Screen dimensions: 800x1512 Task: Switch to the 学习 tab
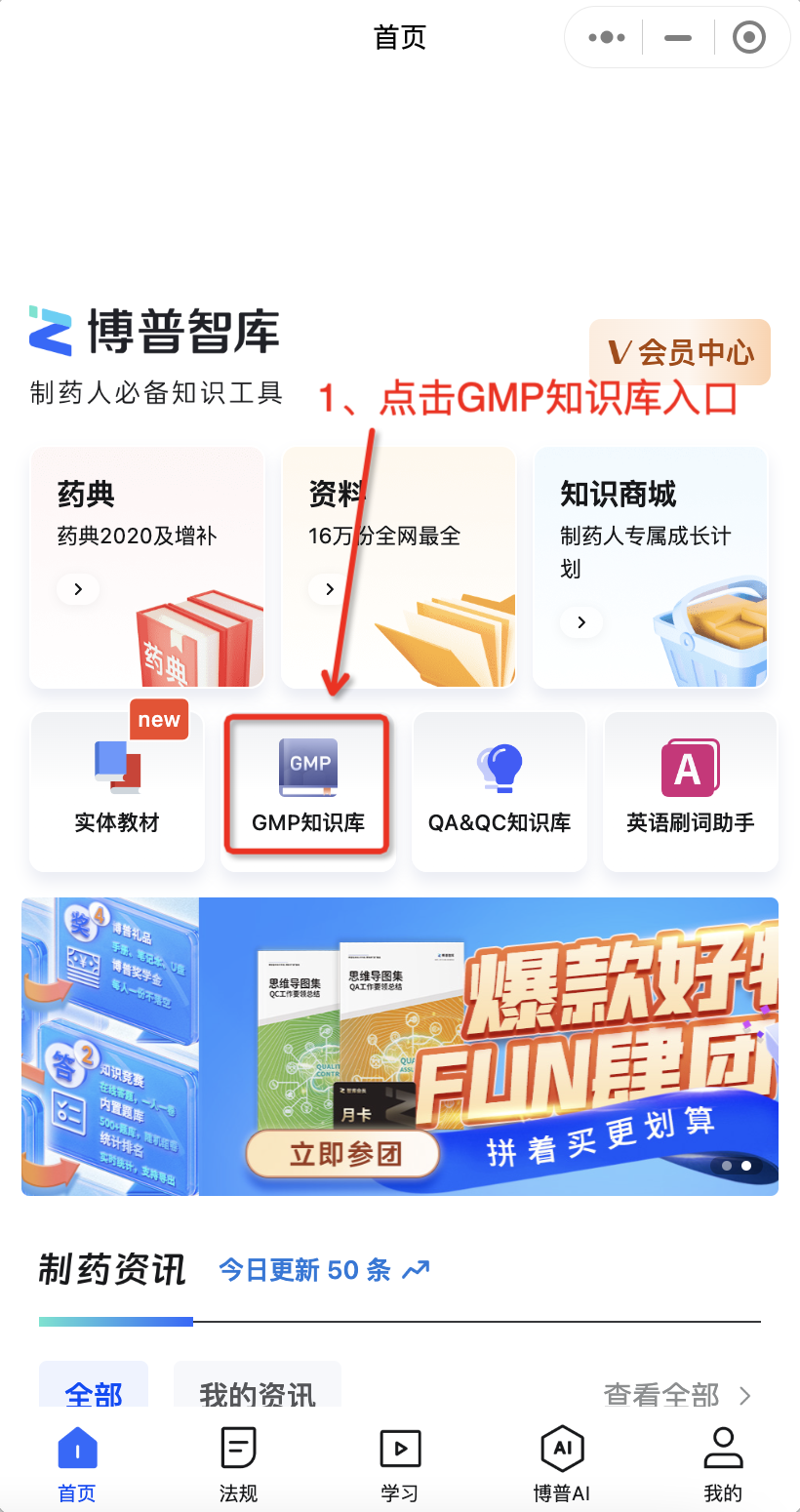point(399,1463)
